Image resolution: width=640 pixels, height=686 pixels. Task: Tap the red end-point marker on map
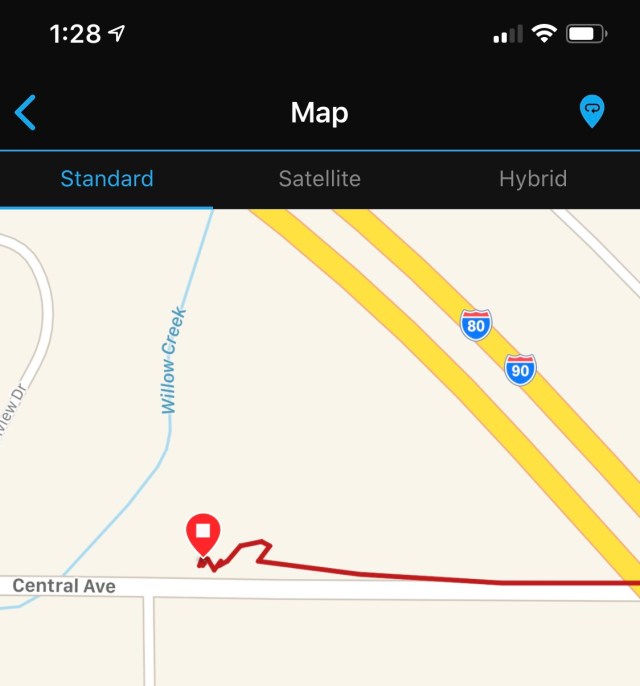pyautogui.click(x=203, y=534)
